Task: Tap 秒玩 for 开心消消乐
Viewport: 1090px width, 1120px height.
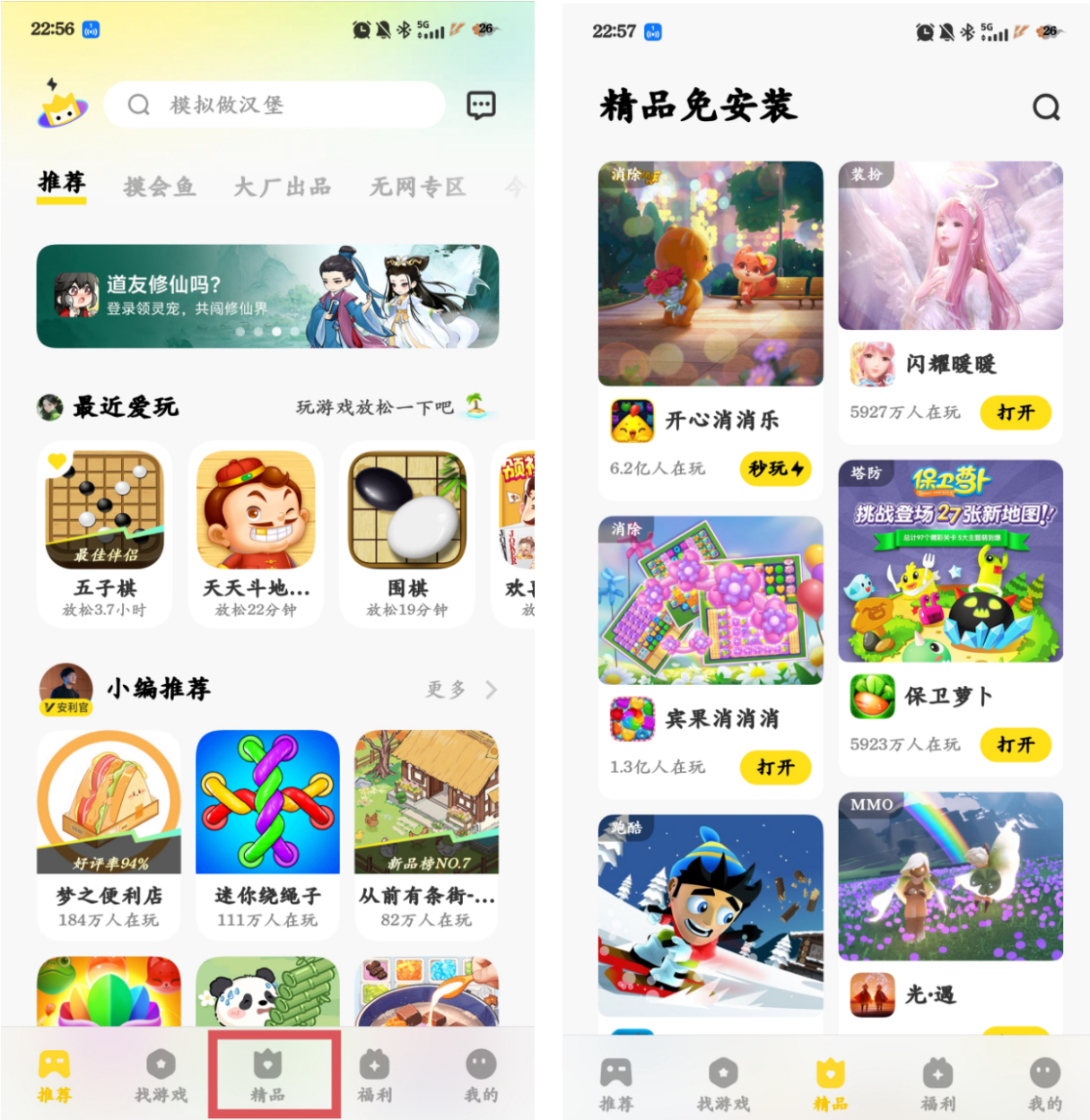Action: [x=775, y=468]
